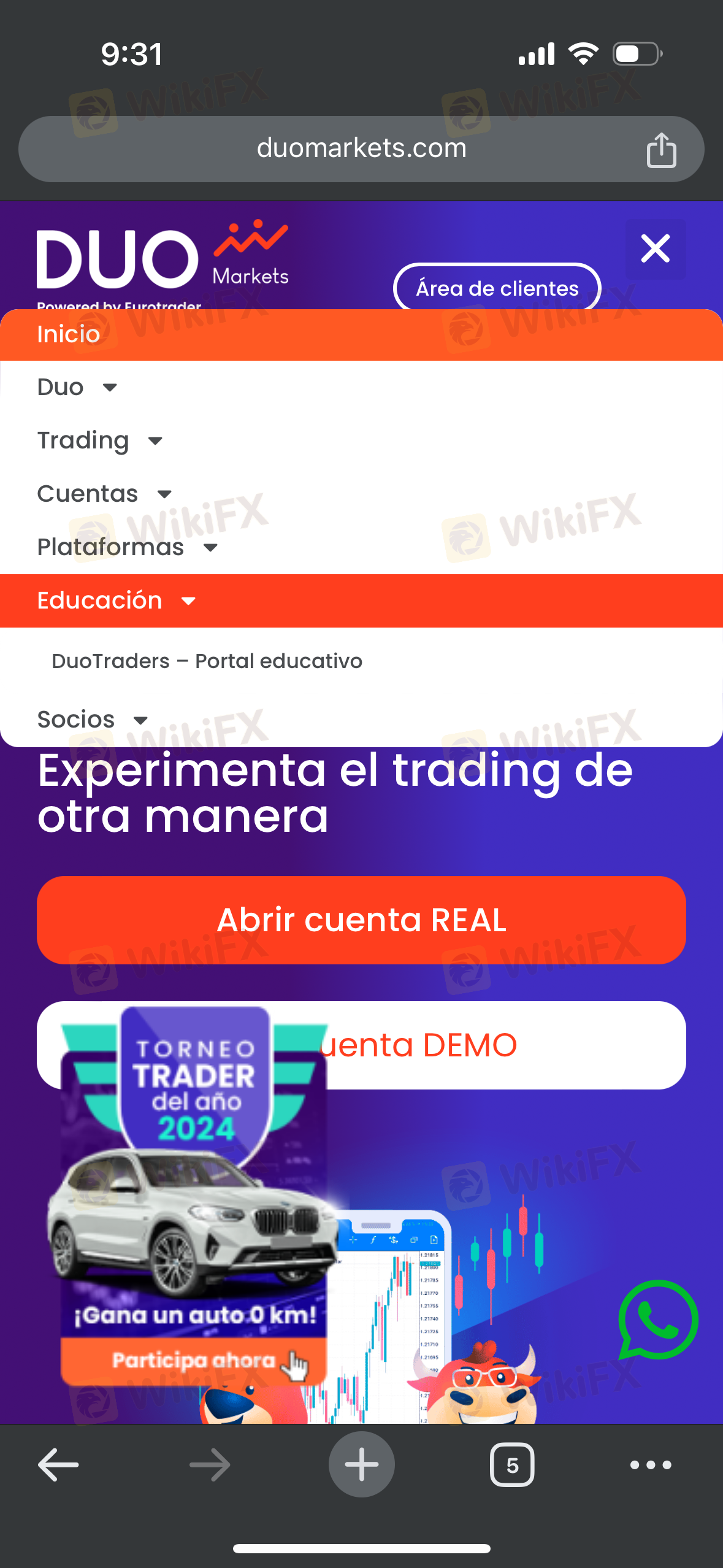723x1568 pixels.
Task: Collapse the Educación submenu
Action: (361, 601)
